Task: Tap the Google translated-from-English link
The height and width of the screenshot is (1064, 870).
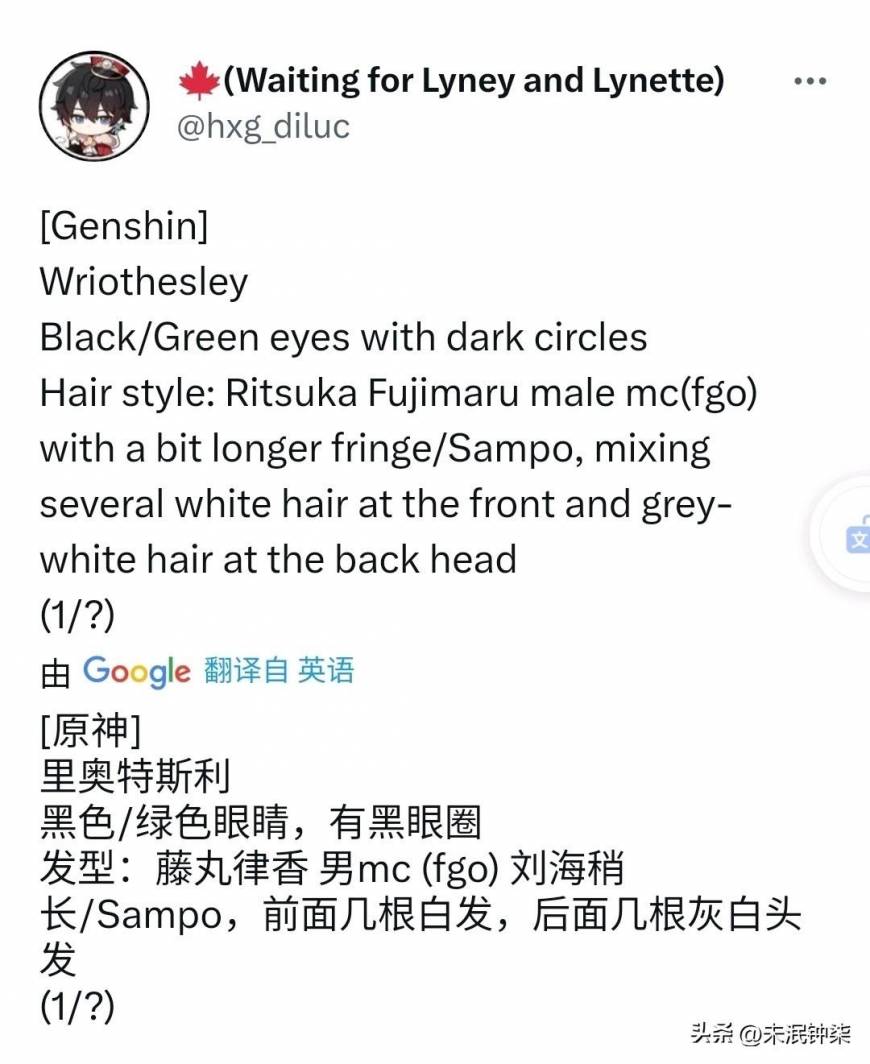Action: [219, 671]
